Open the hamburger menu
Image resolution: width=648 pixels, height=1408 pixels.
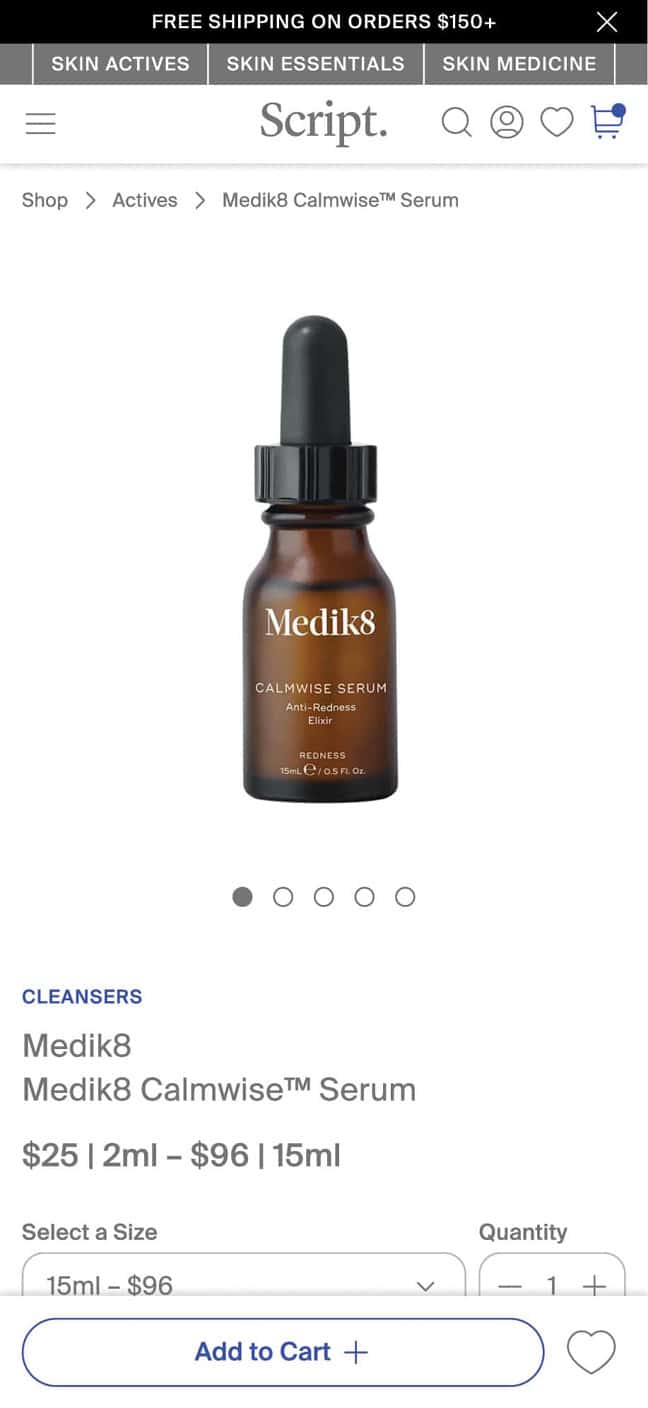tap(41, 123)
